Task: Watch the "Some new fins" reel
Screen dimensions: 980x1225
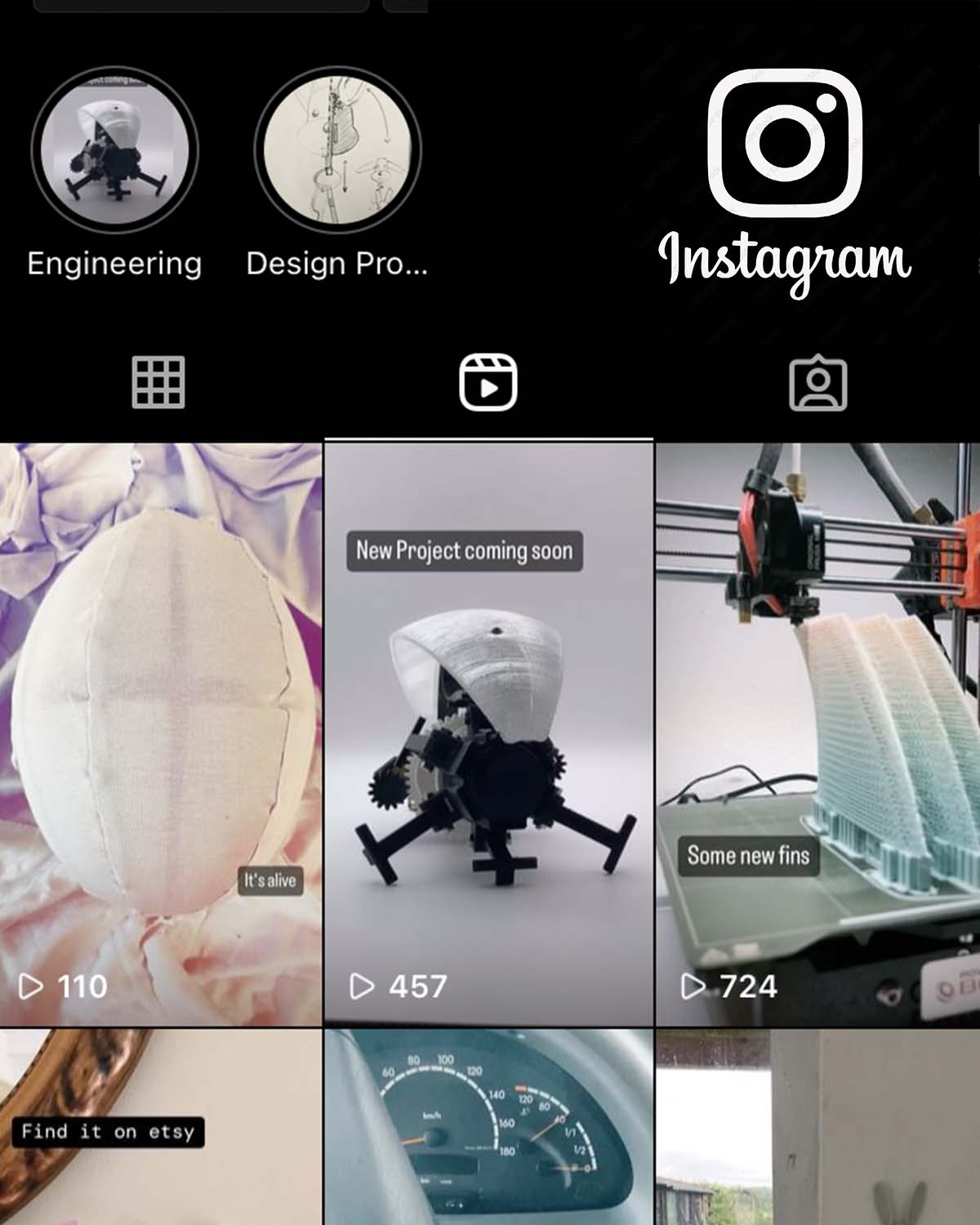Action: point(817,735)
